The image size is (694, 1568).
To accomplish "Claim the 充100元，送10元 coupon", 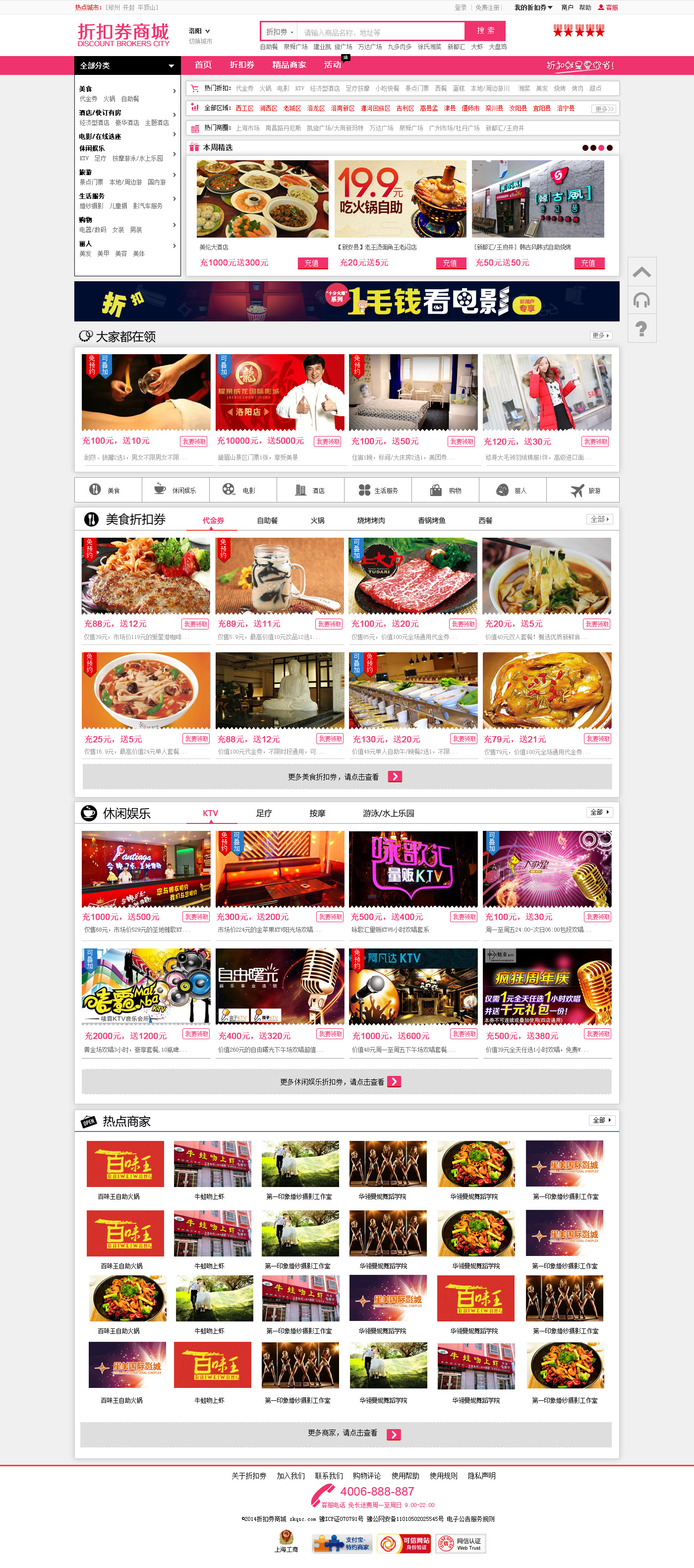I will [193, 441].
